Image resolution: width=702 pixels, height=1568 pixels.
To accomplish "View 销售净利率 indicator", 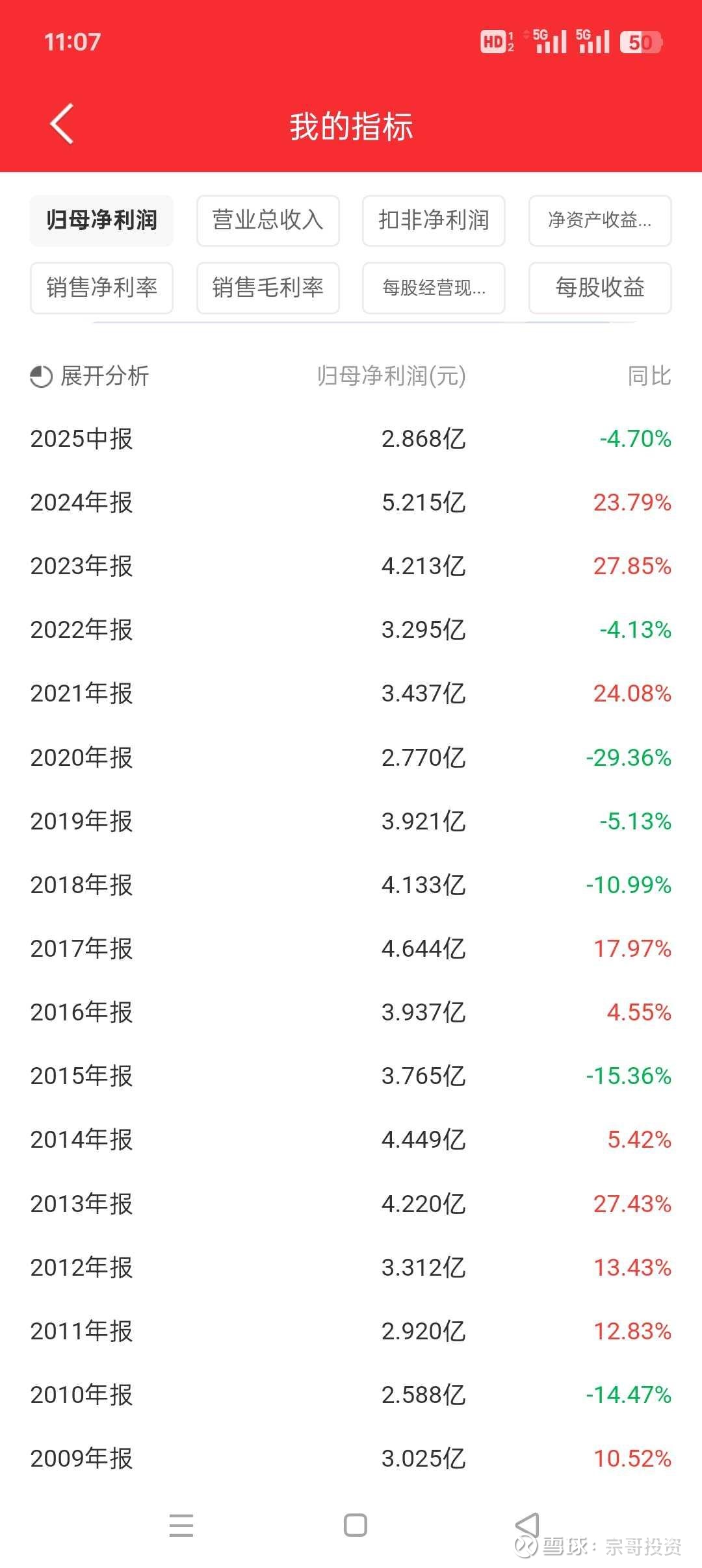I will pos(101,287).
